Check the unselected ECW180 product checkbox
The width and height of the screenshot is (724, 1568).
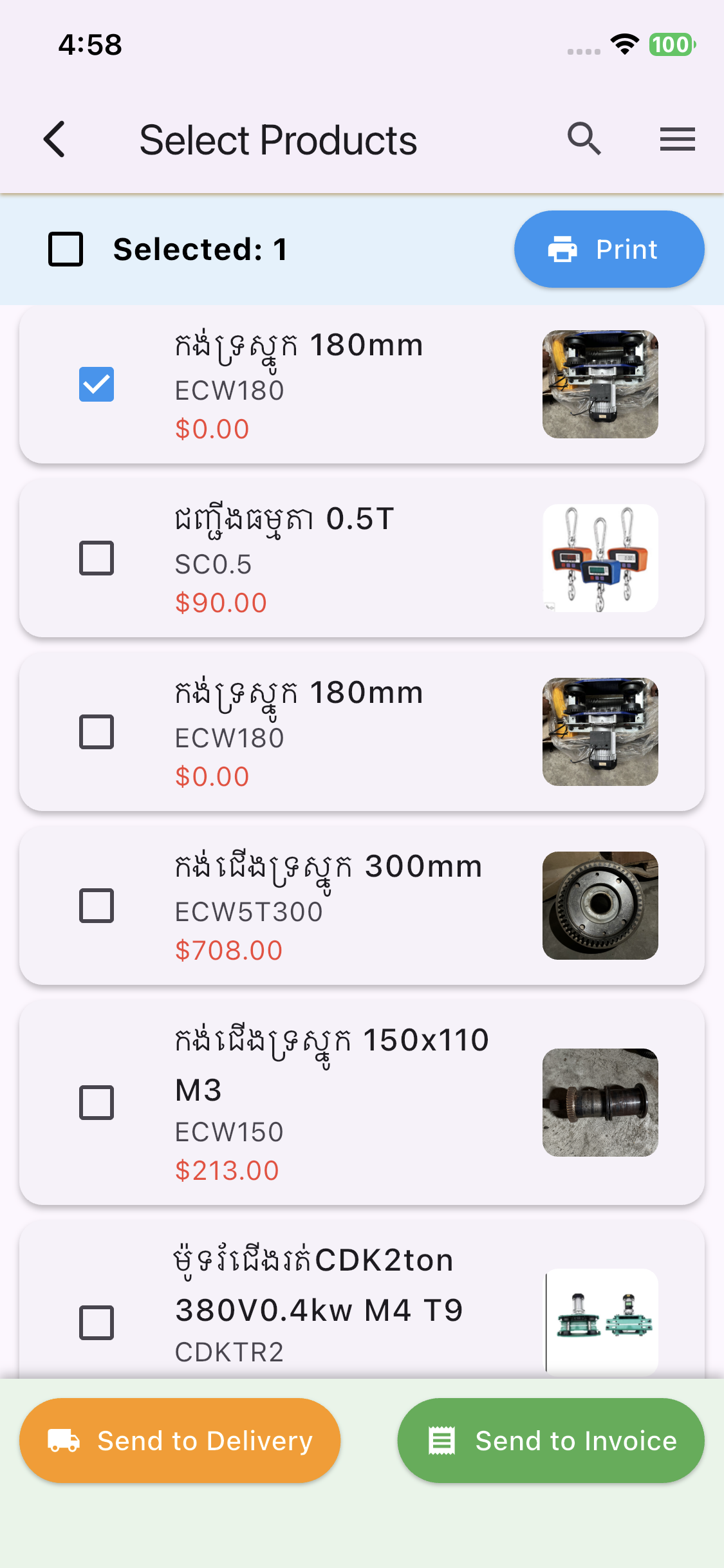(97, 732)
